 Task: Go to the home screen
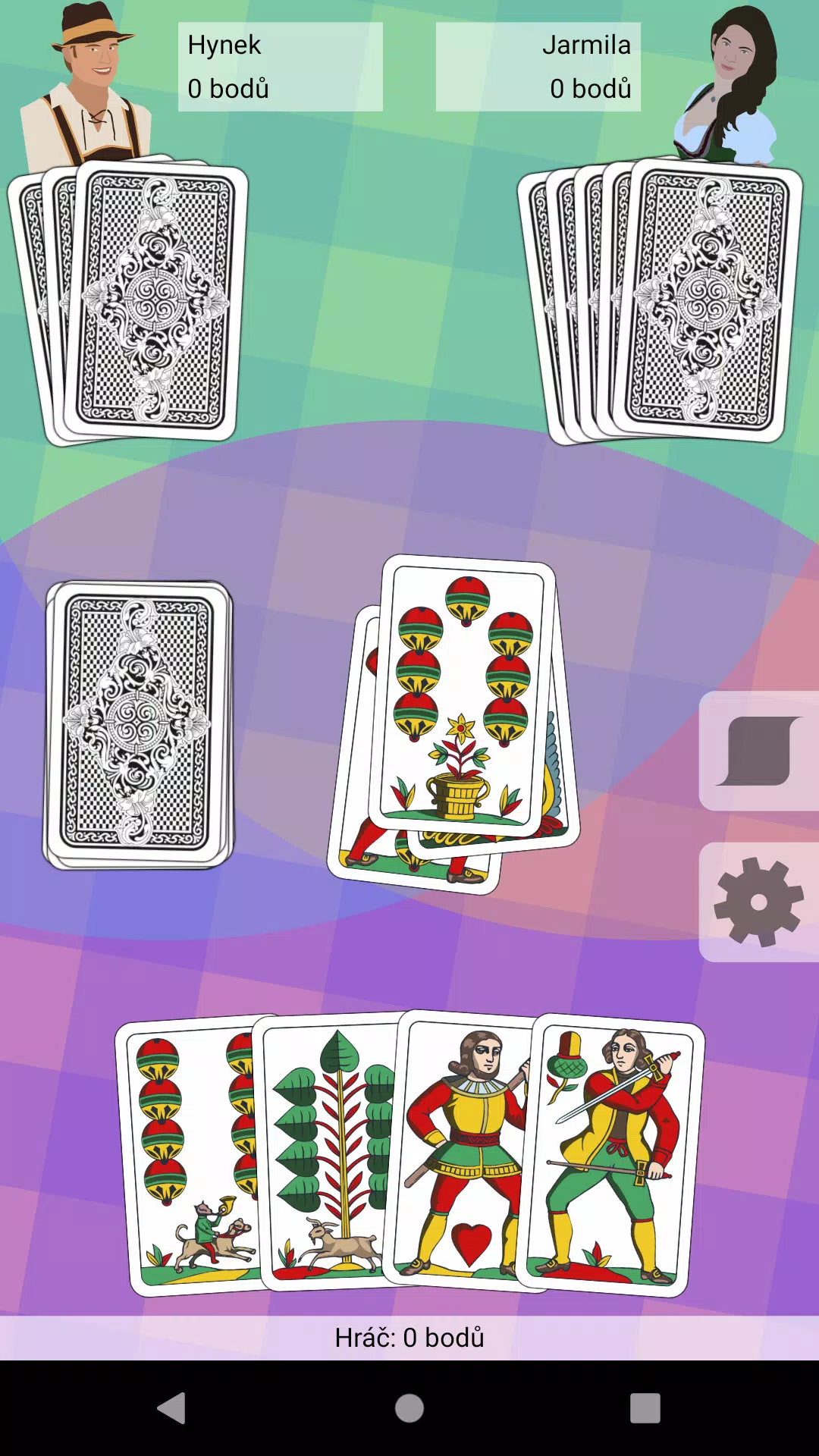(x=409, y=1408)
